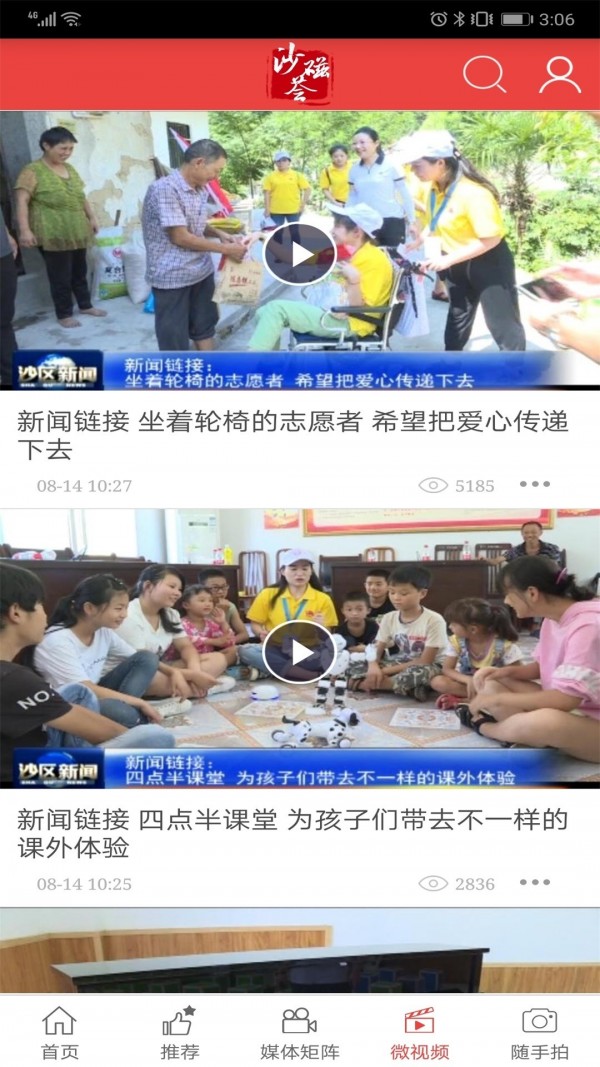Open more options for the 08-14 10:25 video

pyautogui.click(x=535, y=883)
